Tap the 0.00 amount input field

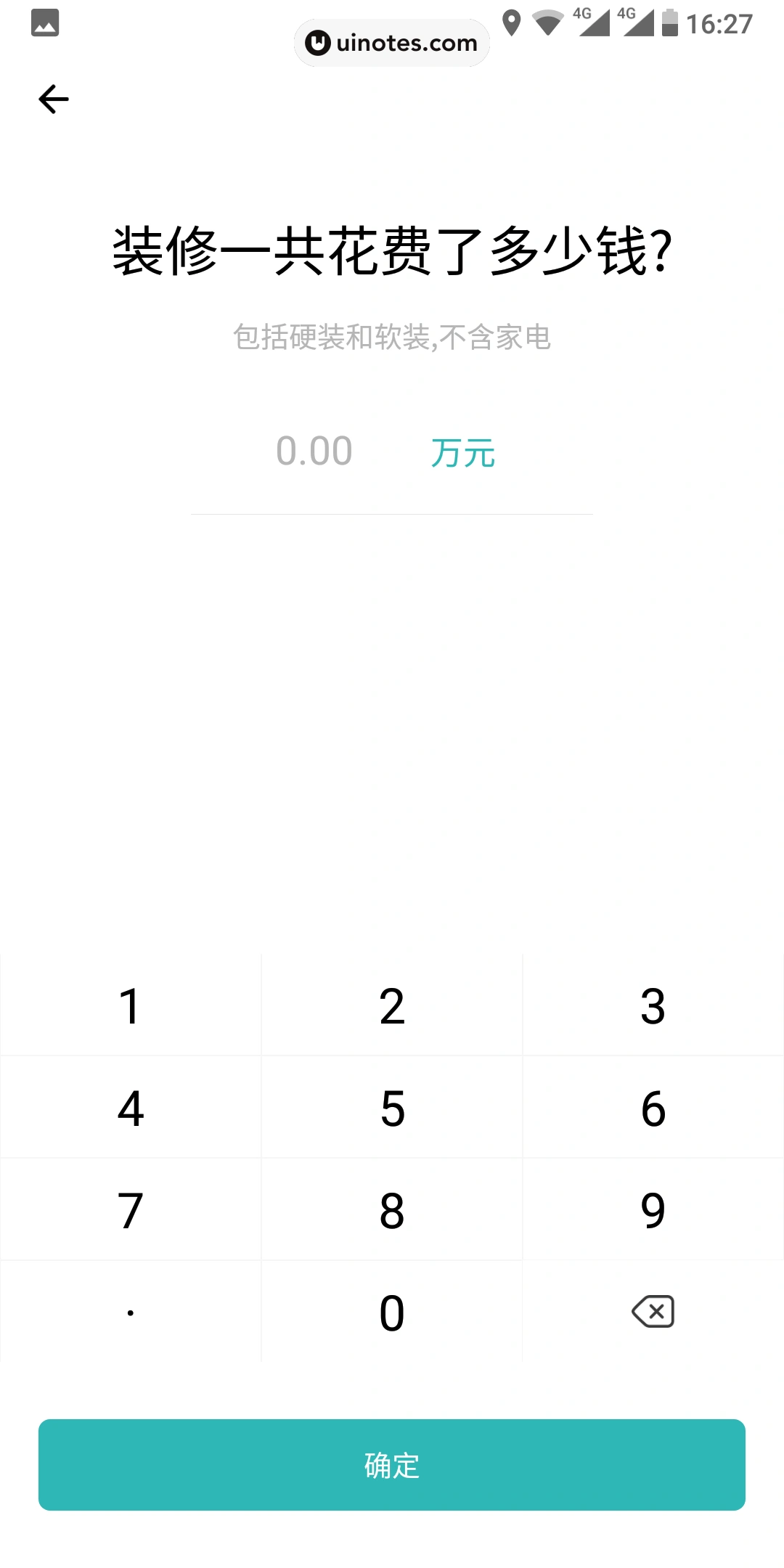[315, 450]
